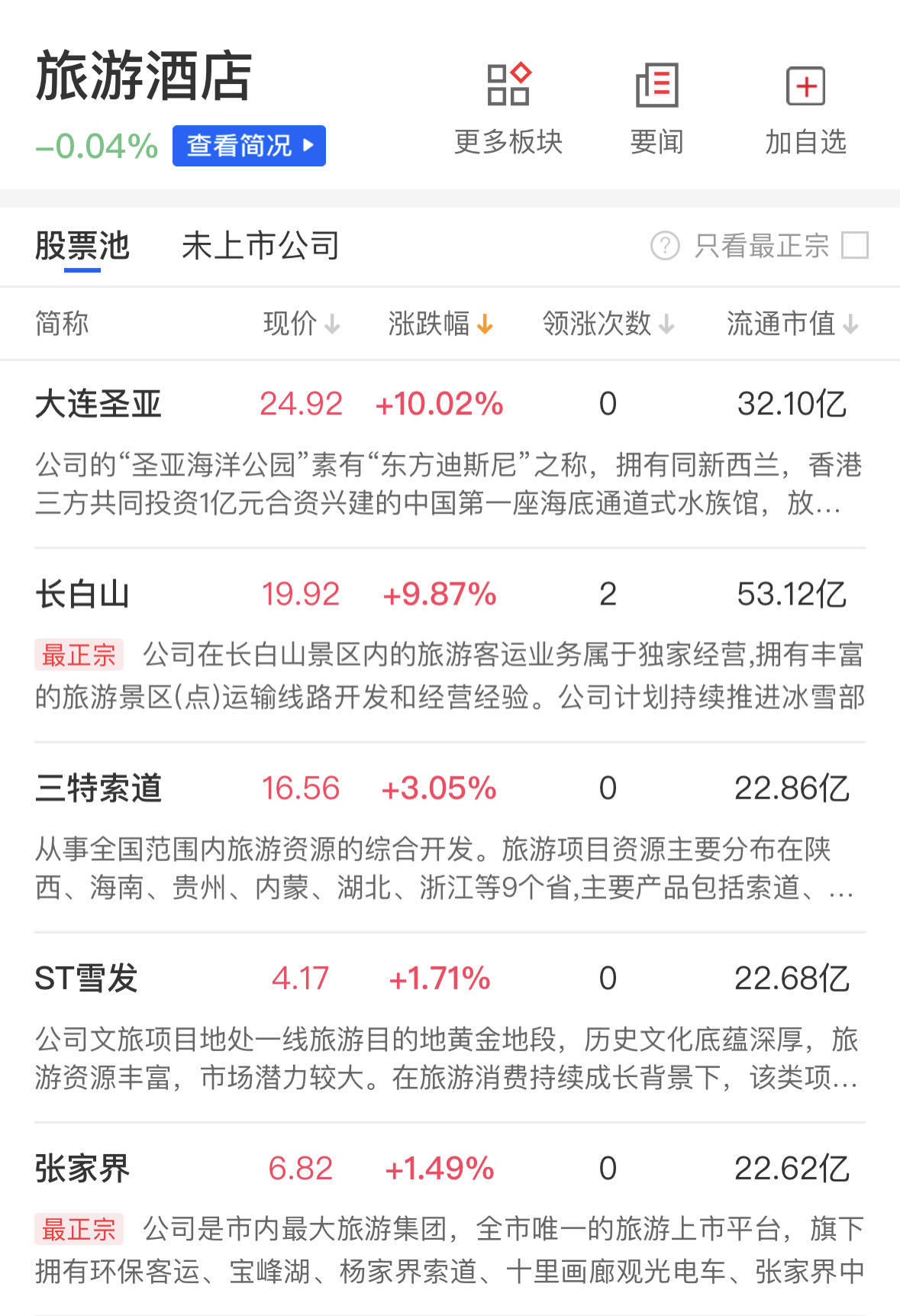
Task: Sort by 领涨次数 column
Action: [x=608, y=324]
